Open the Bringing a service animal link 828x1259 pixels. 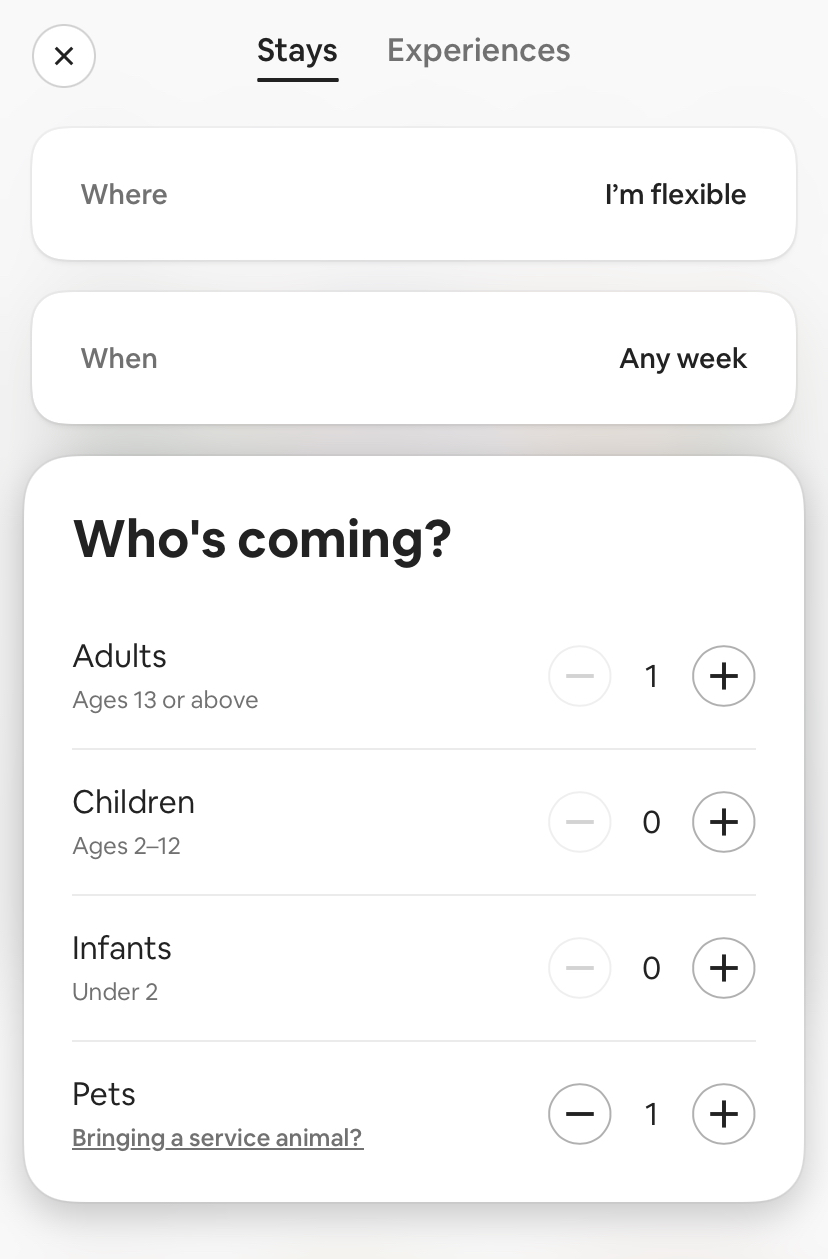tap(218, 1138)
